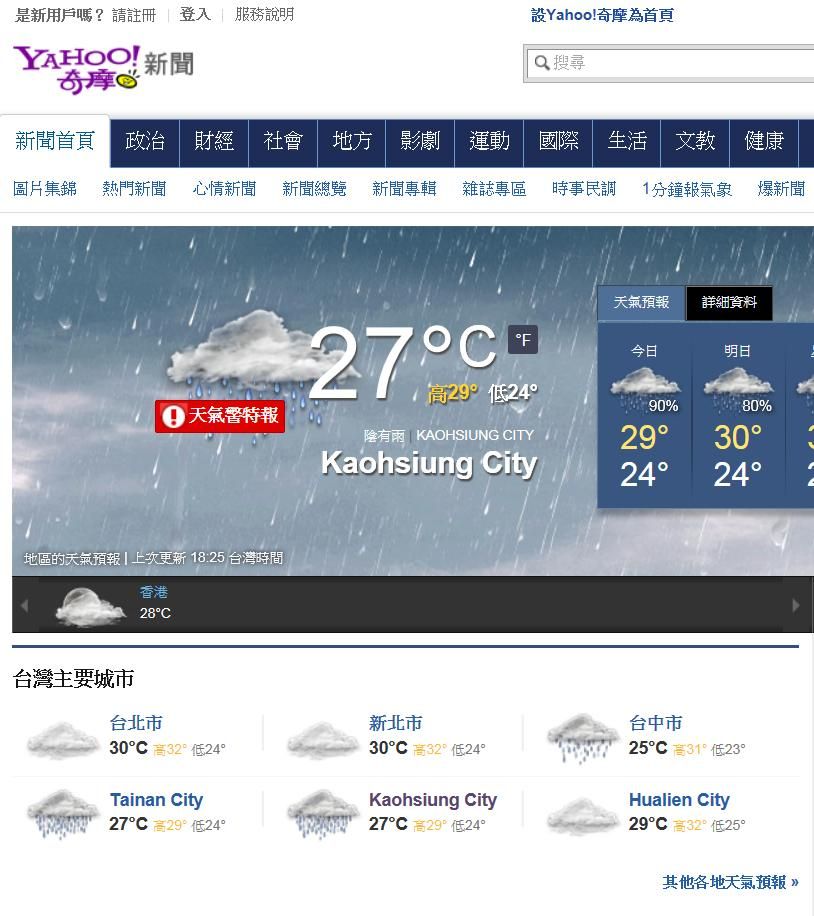Open the 請註冊 register link
The width and height of the screenshot is (814, 916).
[x=134, y=15]
